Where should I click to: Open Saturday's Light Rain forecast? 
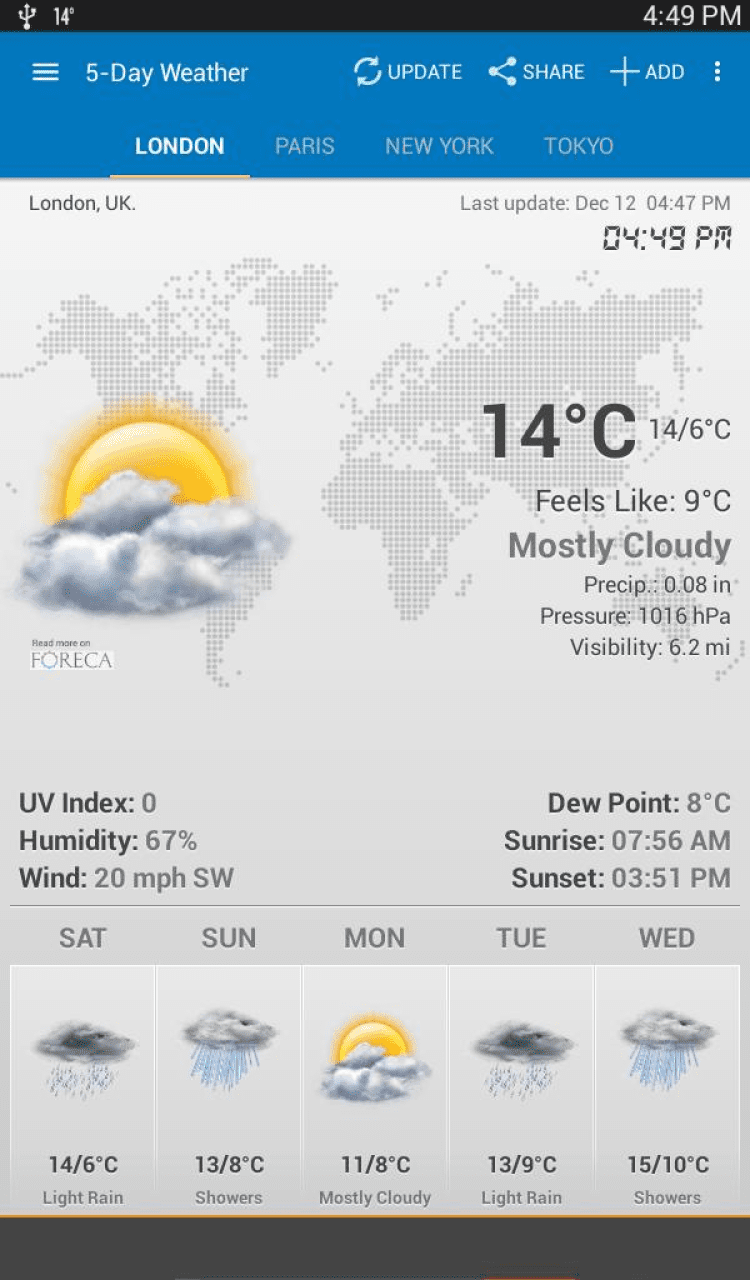(83, 1088)
